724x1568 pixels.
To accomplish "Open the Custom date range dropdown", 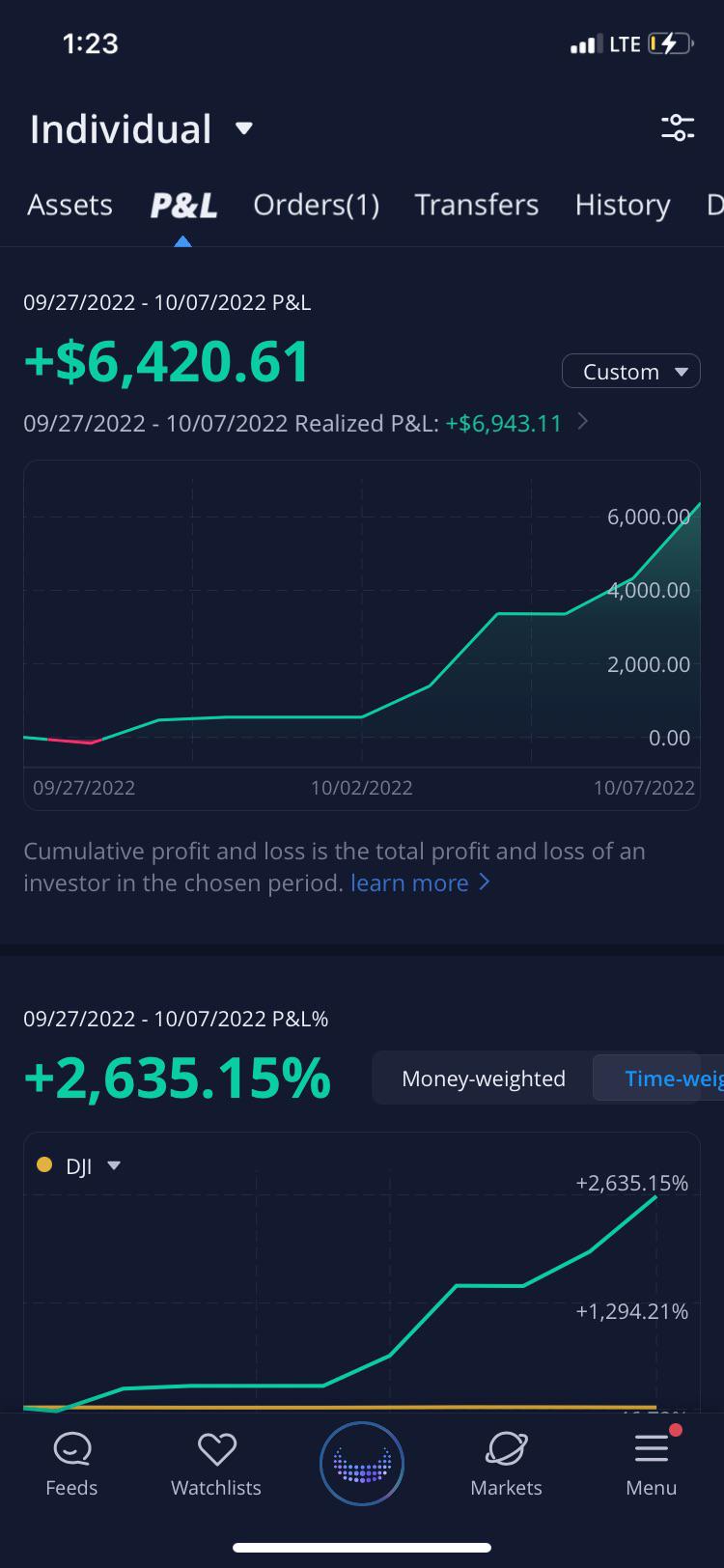I will tap(630, 372).
